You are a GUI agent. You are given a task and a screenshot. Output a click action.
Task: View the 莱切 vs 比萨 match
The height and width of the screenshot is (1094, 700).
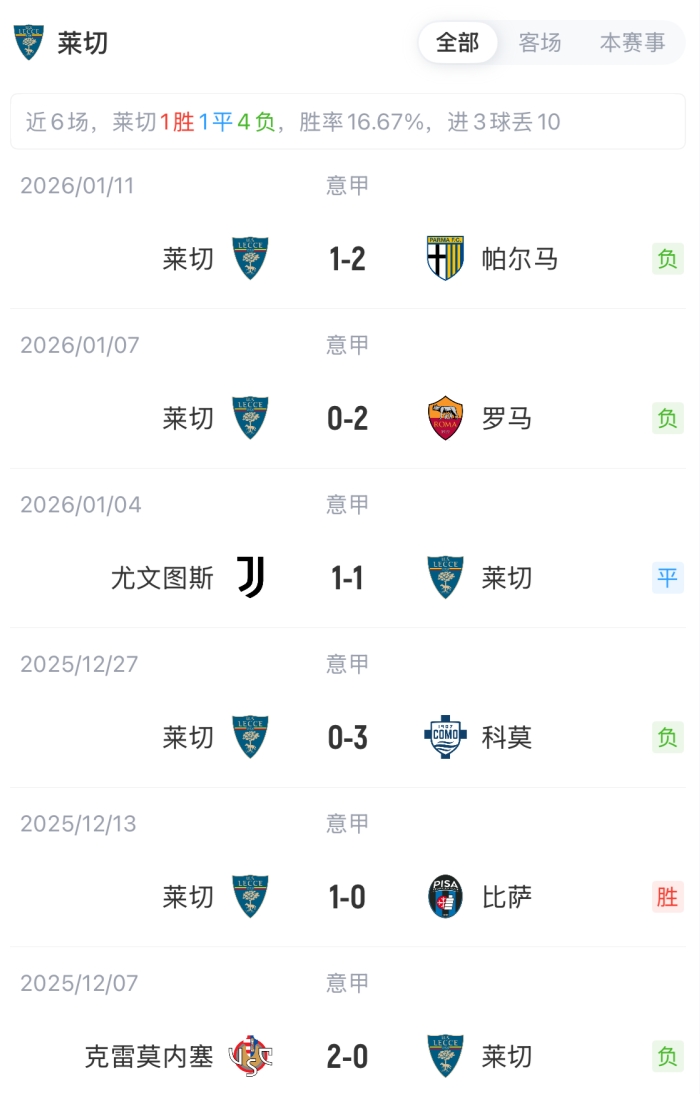[347, 897]
